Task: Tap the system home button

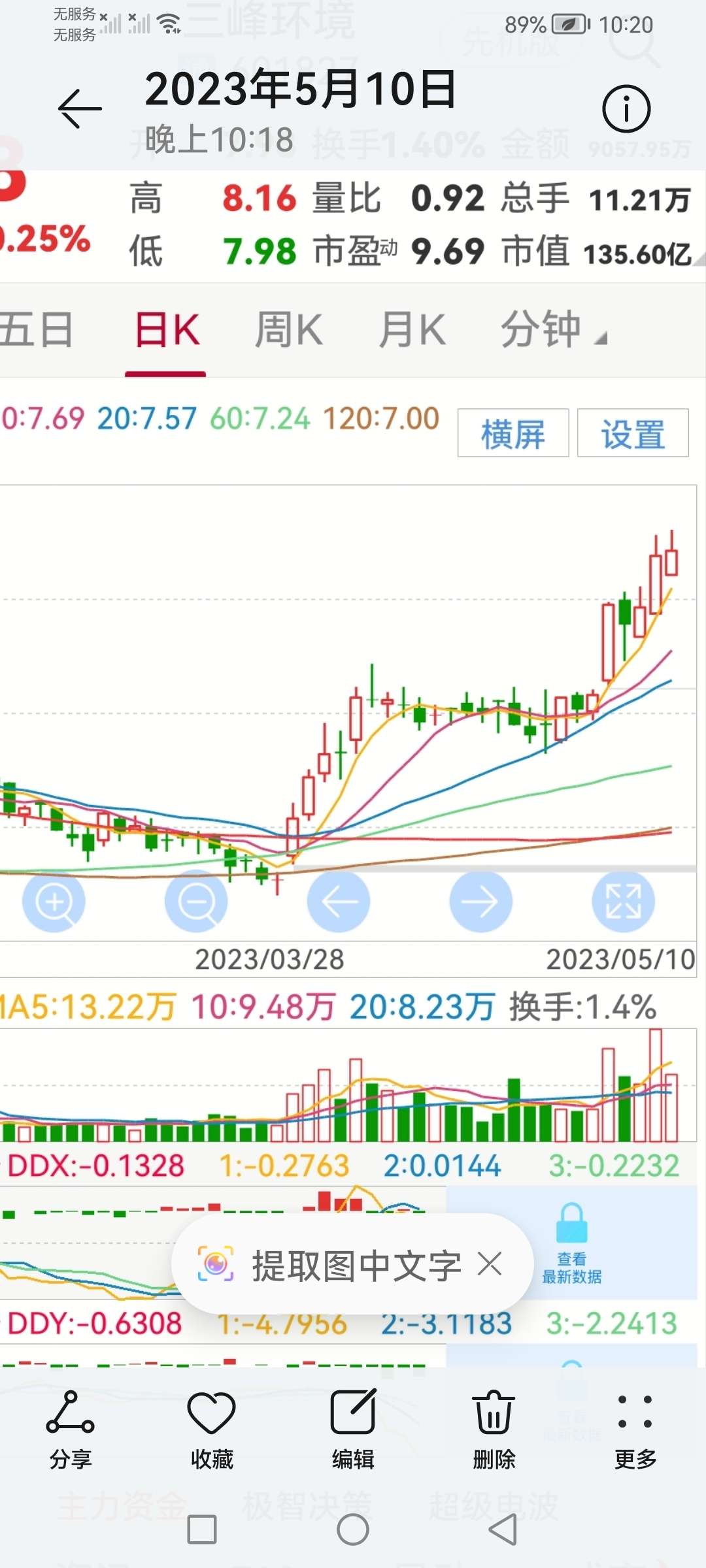Action: pyautogui.click(x=353, y=1529)
